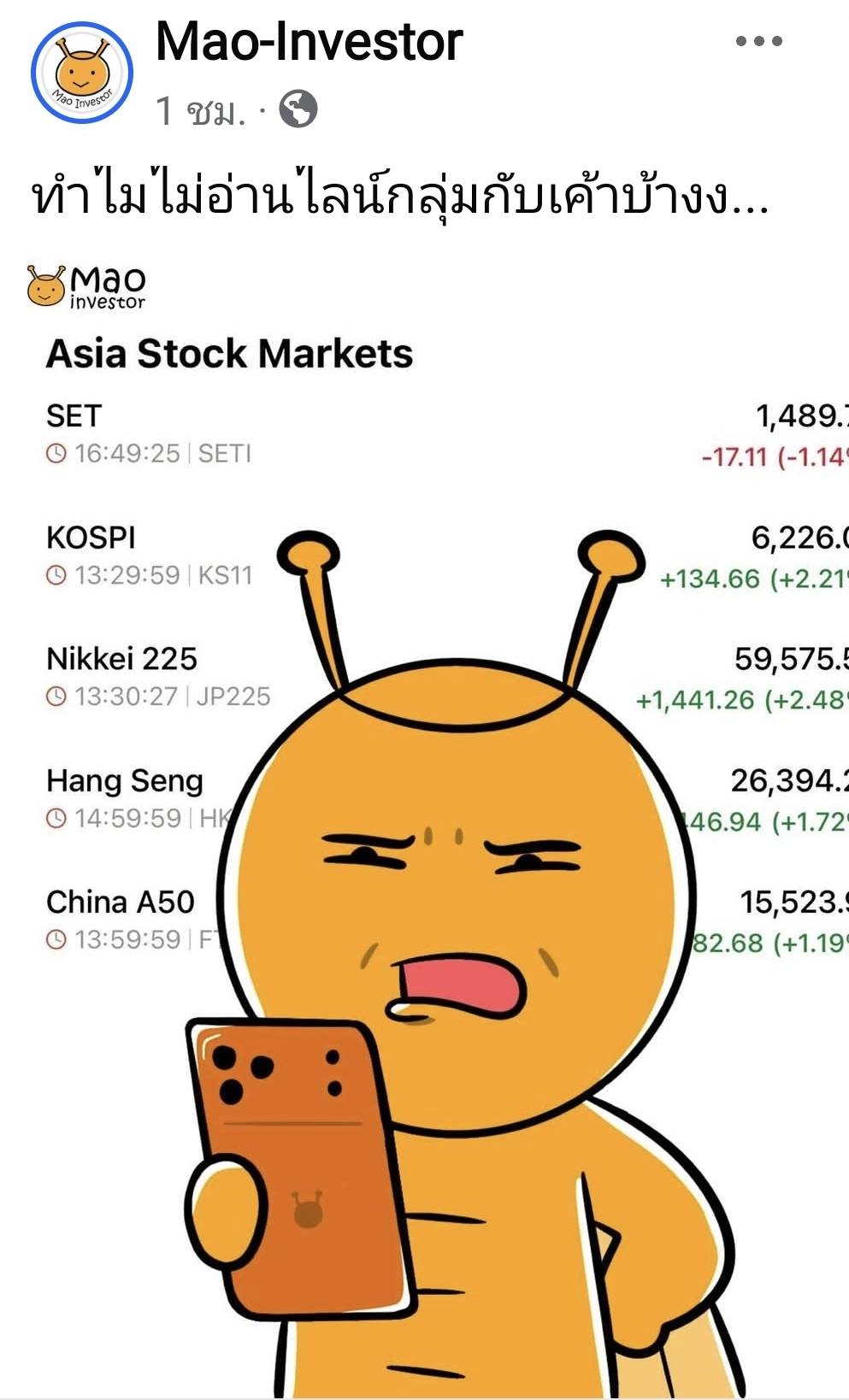The height and width of the screenshot is (1400, 849).
Task: Open Mao-Investor's profile picture
Action: coord(81,74)
